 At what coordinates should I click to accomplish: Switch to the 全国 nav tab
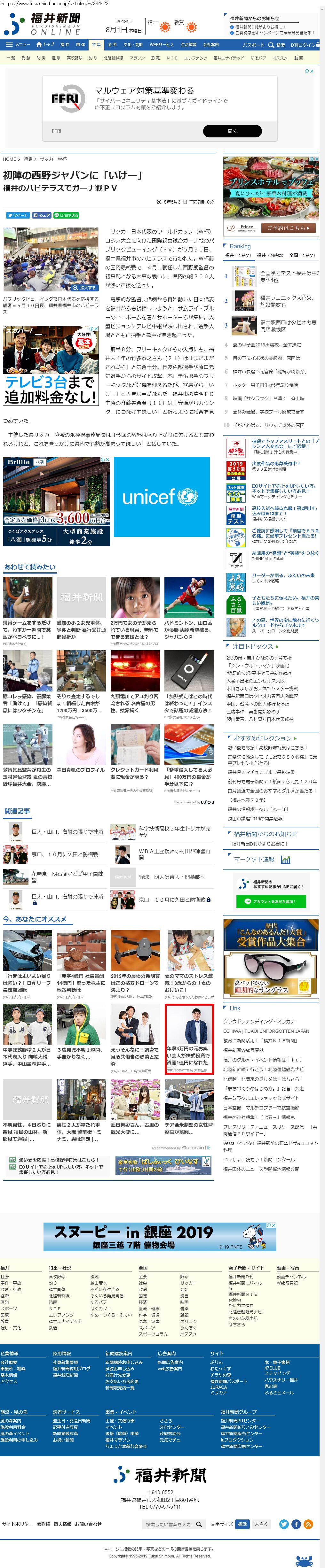(x=112, y=44)
